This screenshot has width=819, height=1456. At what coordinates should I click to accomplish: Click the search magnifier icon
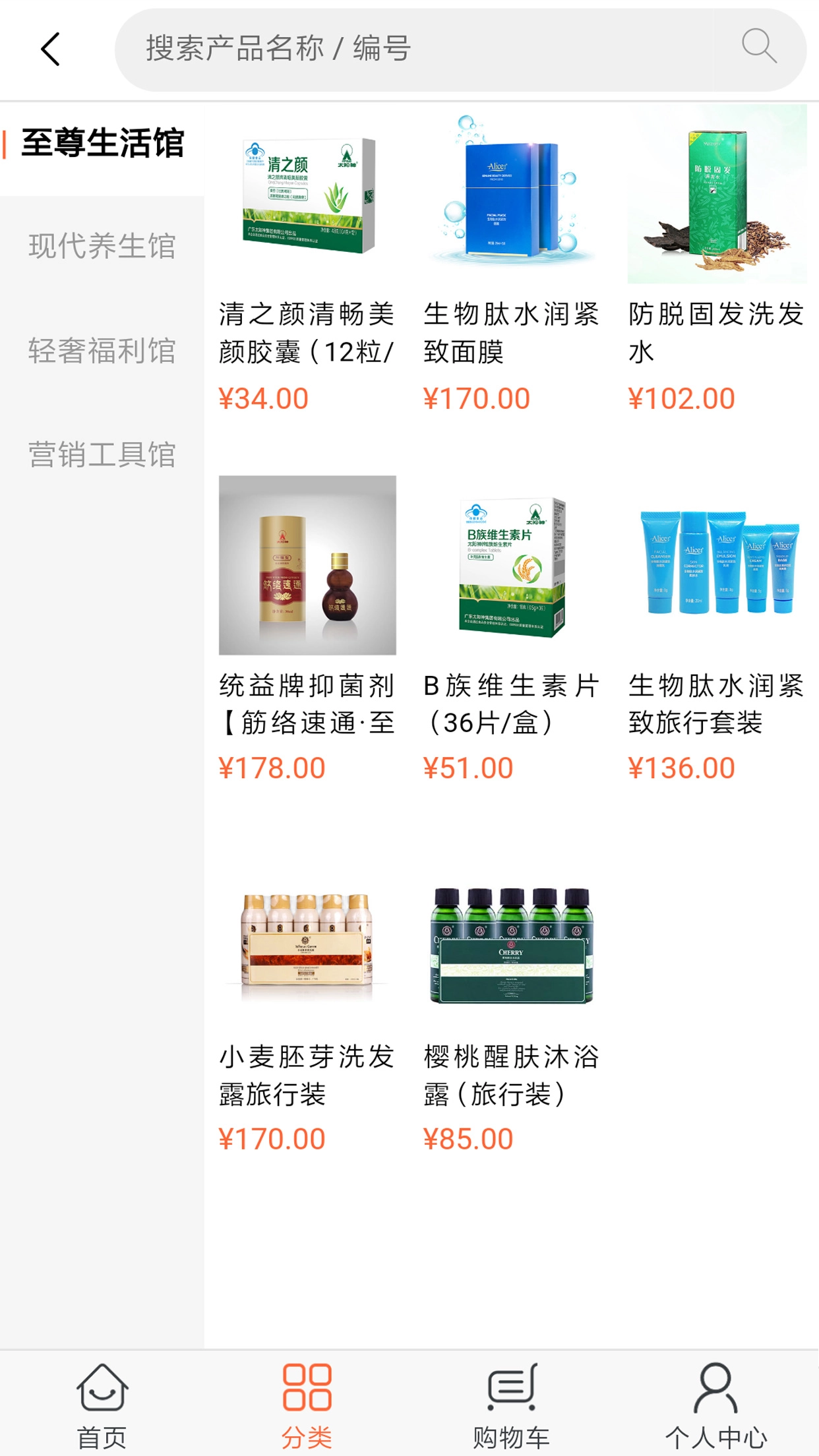758,47
